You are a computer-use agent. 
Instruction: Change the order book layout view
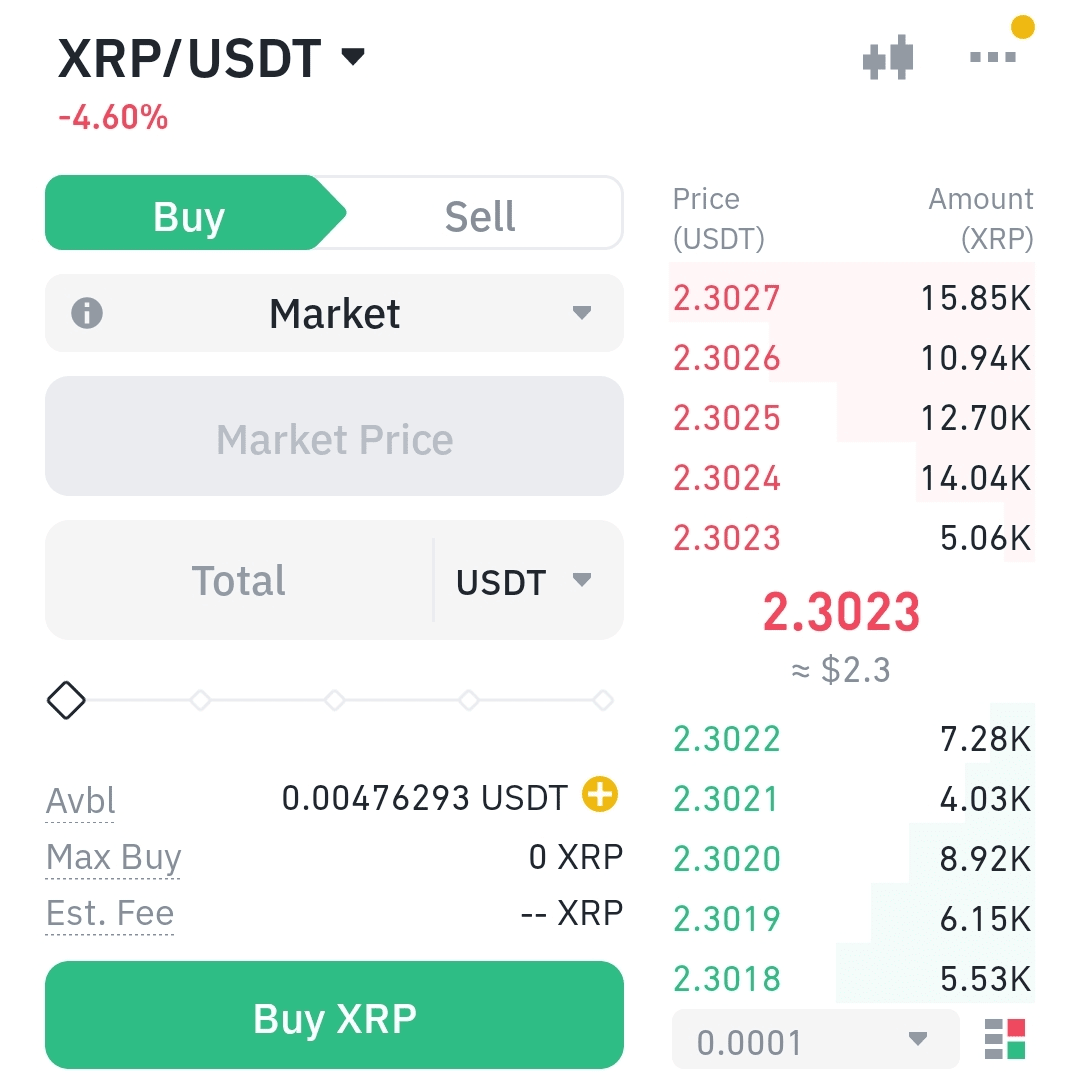pyautogui.click(x=1005, y=1039)
